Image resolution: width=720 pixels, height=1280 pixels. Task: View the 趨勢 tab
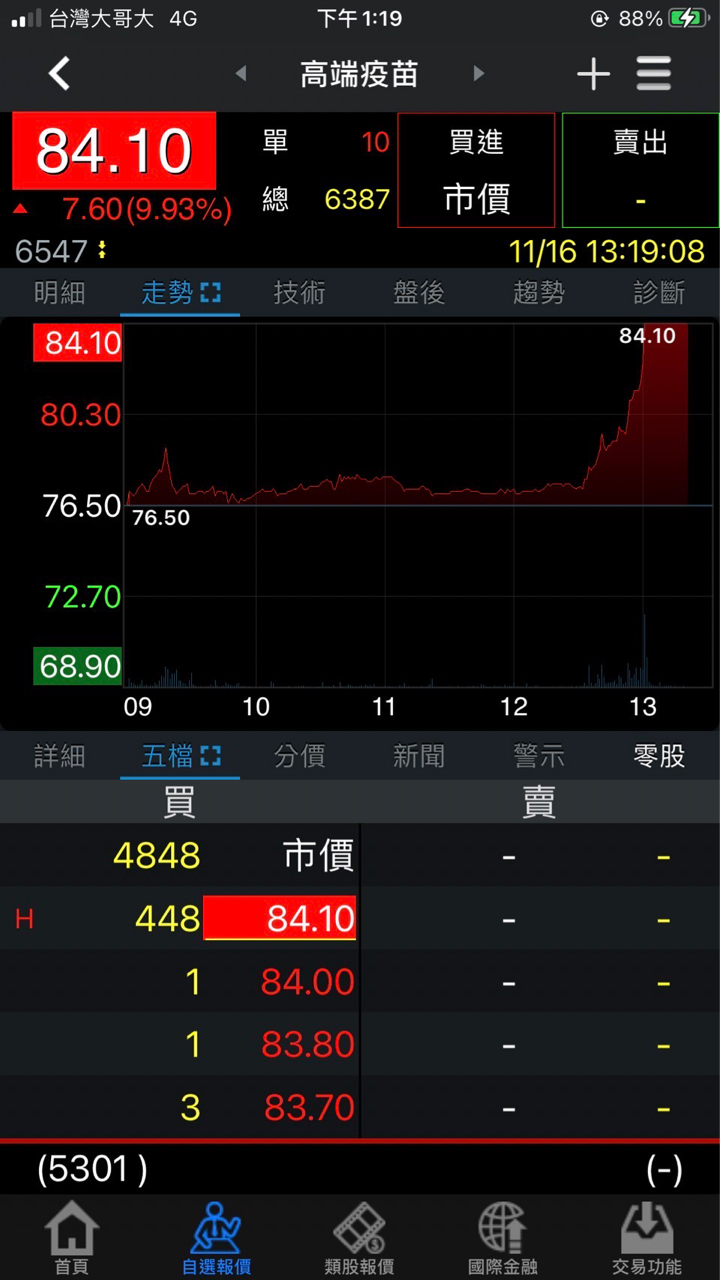click(x=539, y=293)
